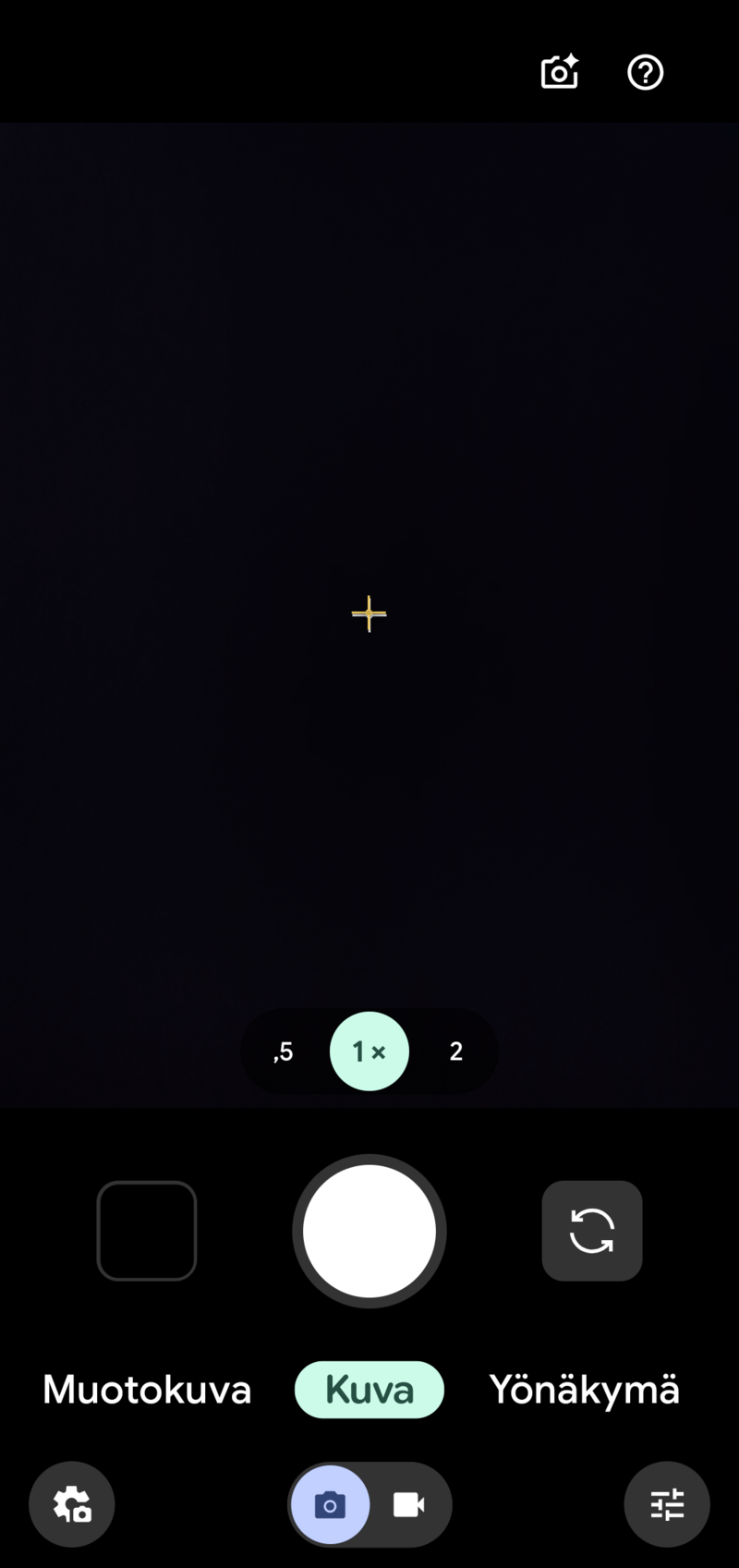739x1568 pixels.
Task: Select photo mode in the camera toggle
Action: coord(330,1504)
